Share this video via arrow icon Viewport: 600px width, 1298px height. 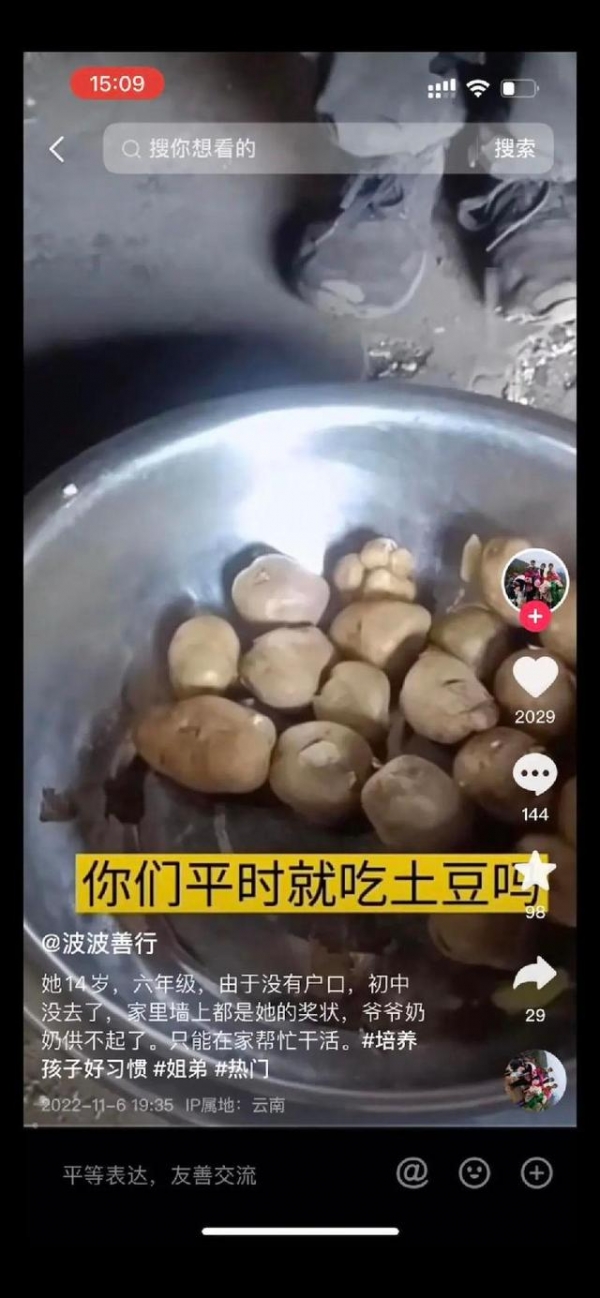pos(535,975)
